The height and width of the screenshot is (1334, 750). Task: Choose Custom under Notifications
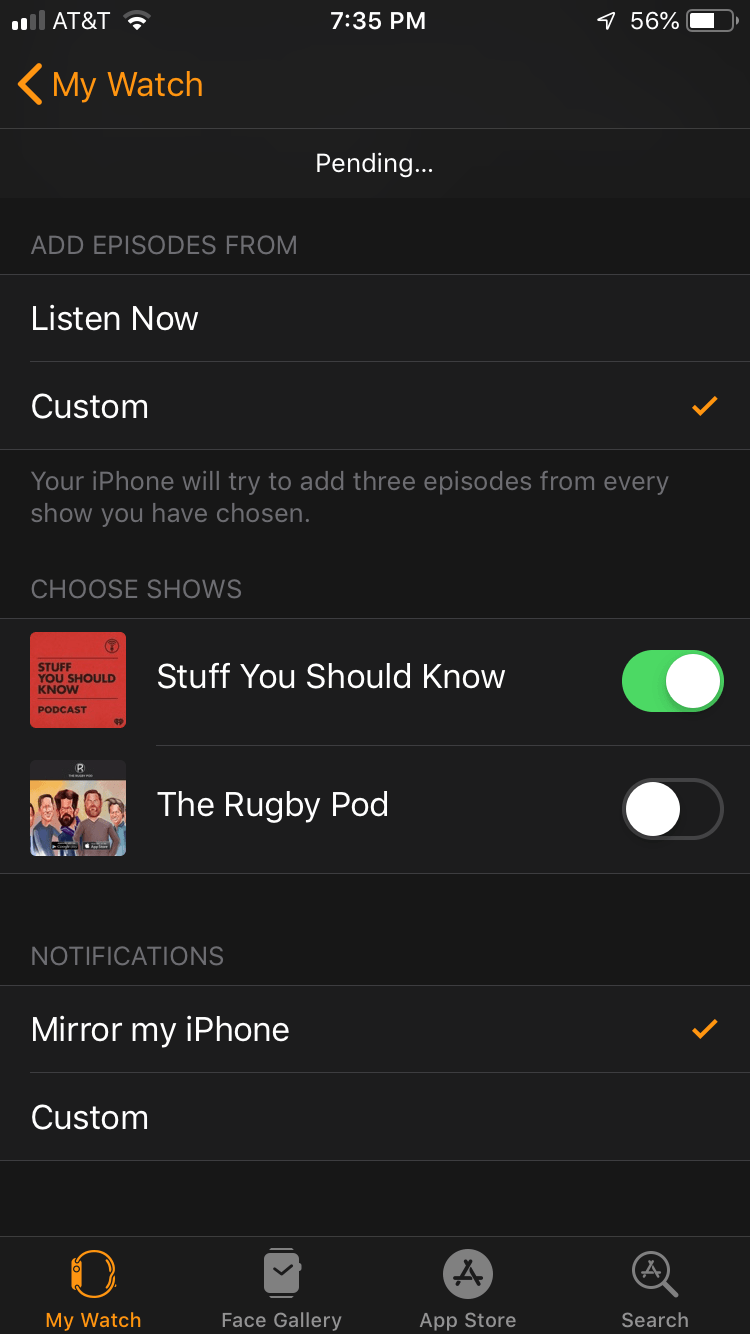(375, 1117)
